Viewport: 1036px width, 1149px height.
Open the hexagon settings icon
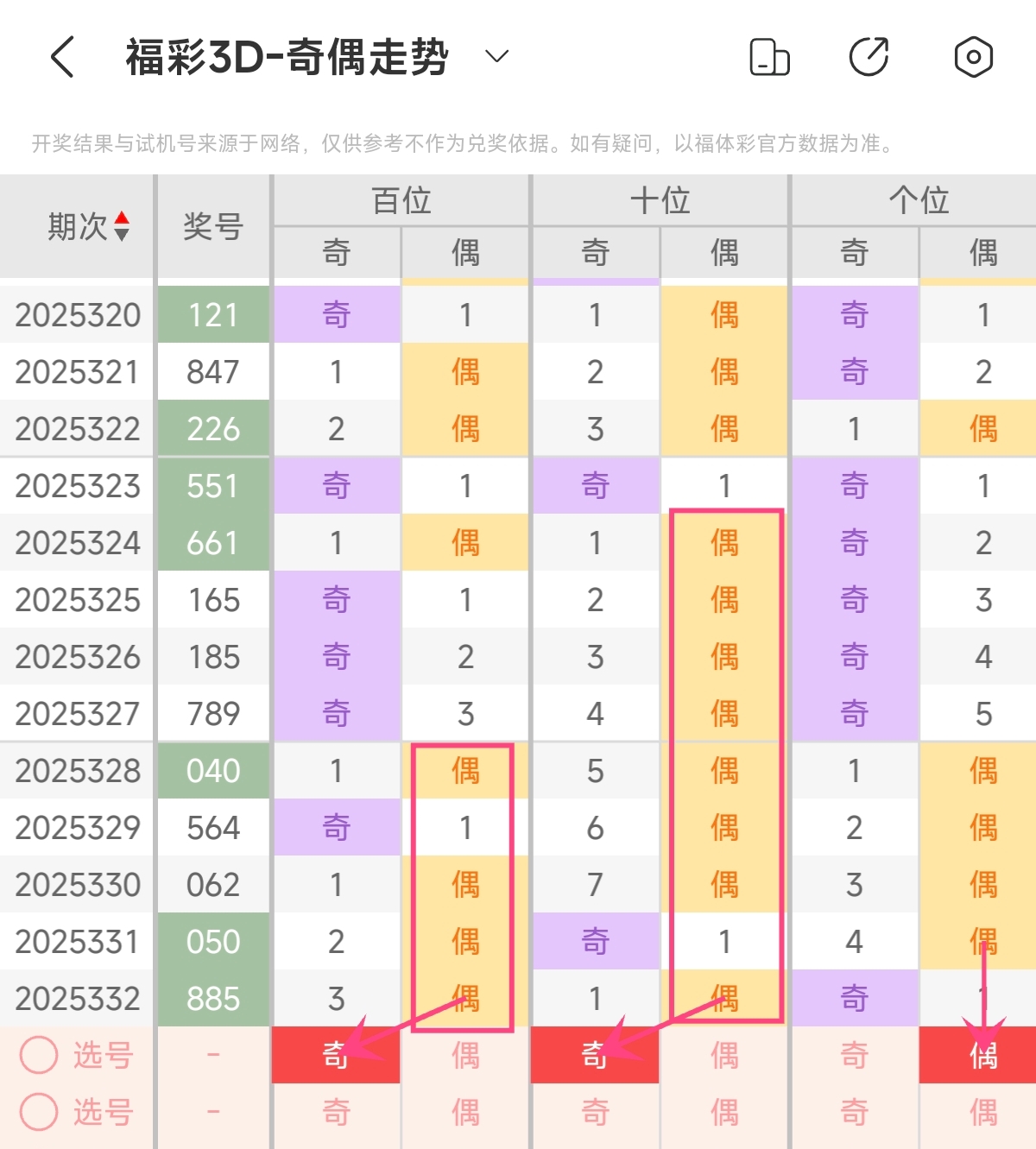coord(973,57)
